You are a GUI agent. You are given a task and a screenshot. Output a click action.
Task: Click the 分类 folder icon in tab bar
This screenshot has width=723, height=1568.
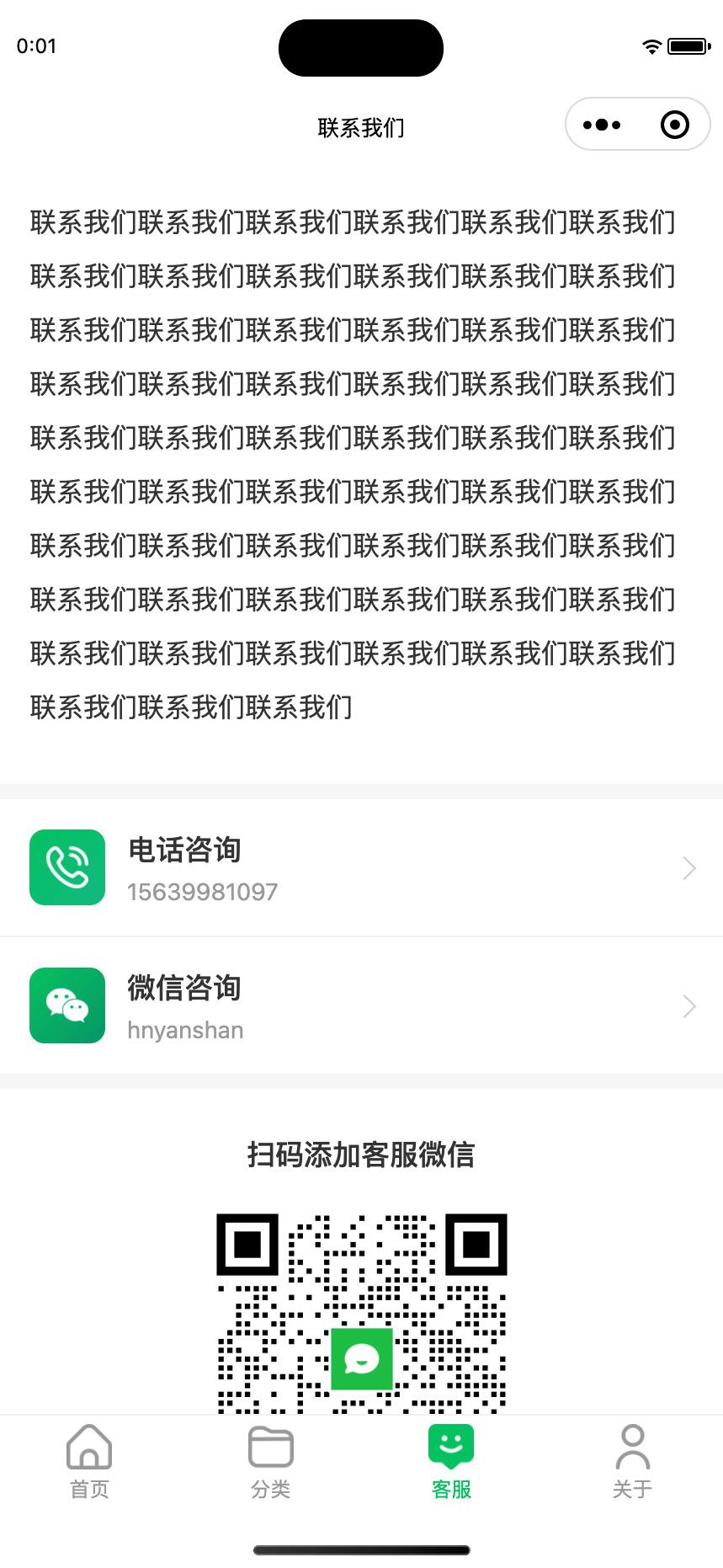pos(270,1445)
